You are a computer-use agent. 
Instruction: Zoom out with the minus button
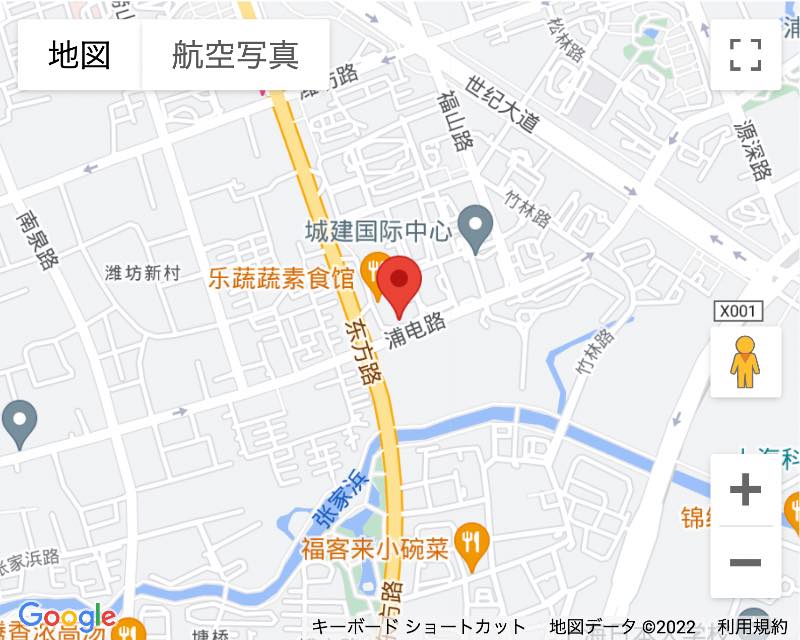pyautogui.click(x=745, y=562)
